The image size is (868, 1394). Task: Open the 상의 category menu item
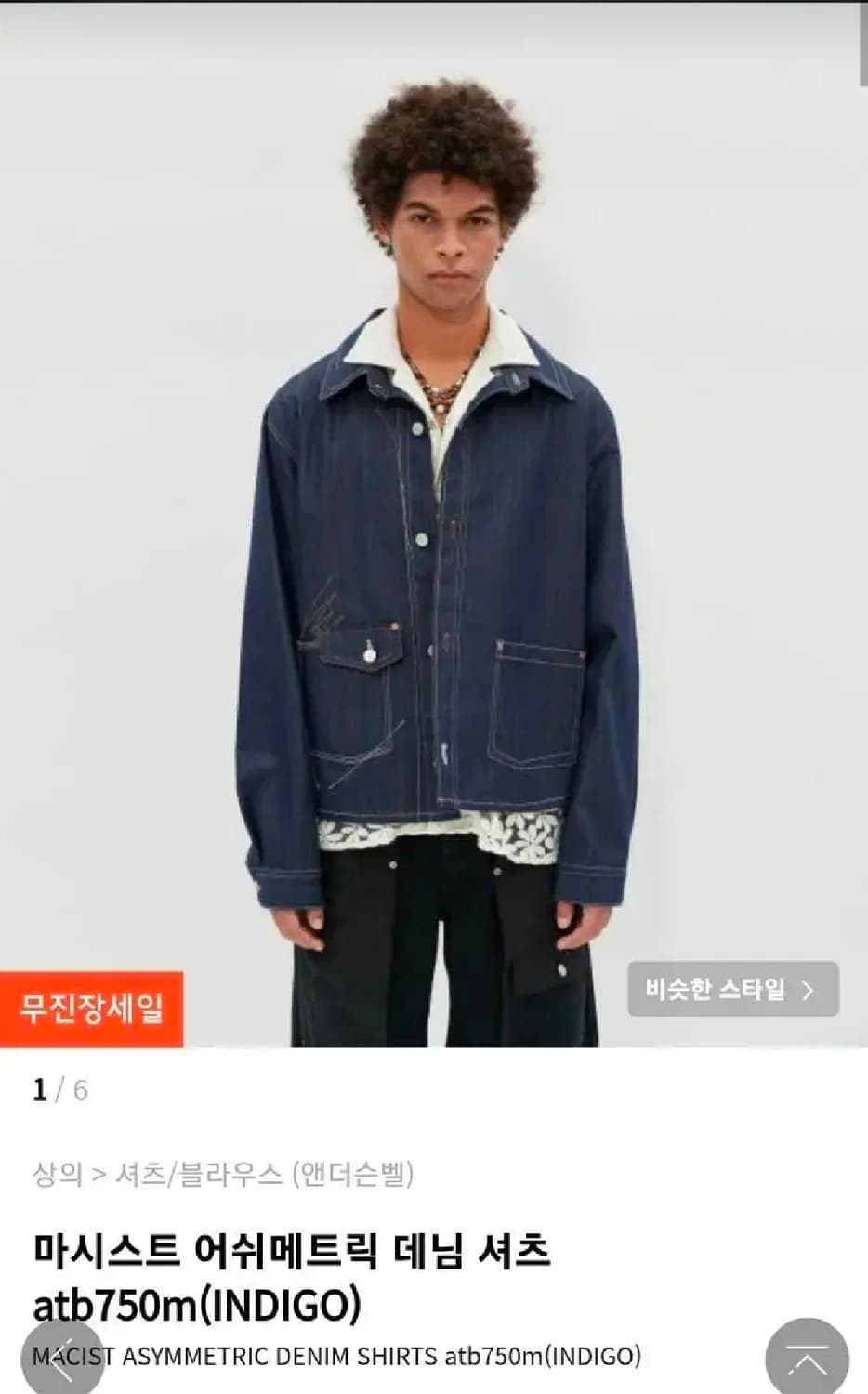(53, 1173)
